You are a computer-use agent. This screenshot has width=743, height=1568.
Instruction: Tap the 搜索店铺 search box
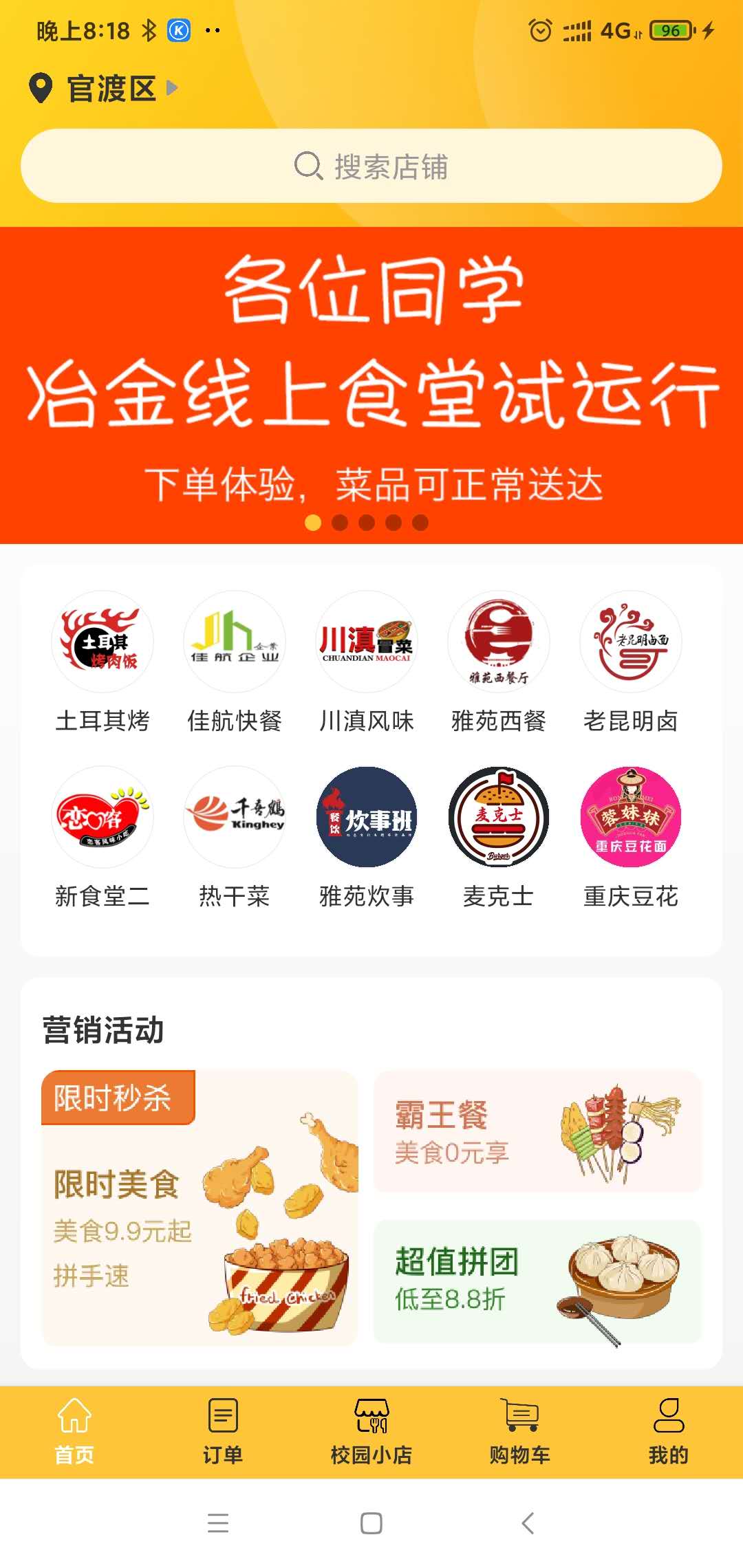click(371, 166)
